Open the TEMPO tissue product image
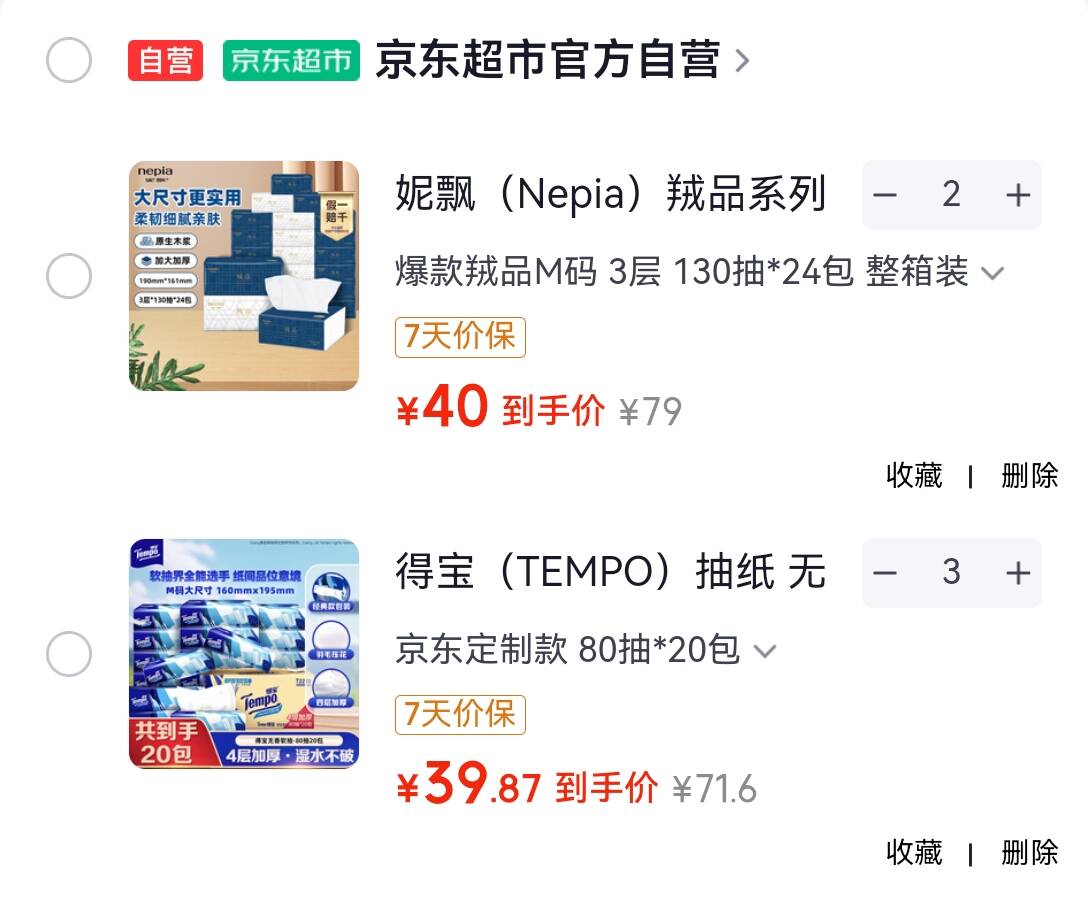This screenshot has height=898, width=1088. 244,654
